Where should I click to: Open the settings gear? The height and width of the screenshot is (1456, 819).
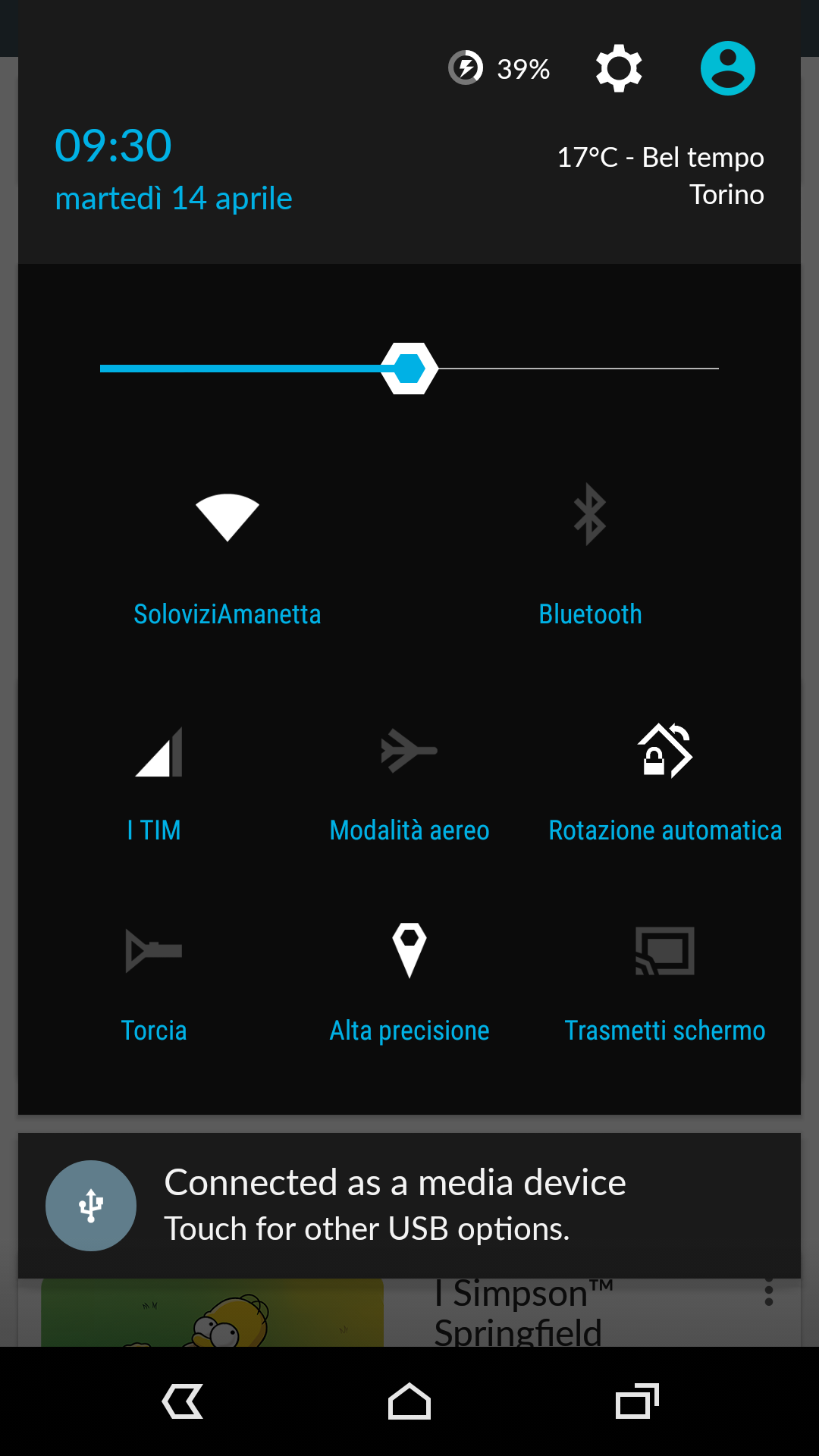pyautogui.click(x=619, y=69)
